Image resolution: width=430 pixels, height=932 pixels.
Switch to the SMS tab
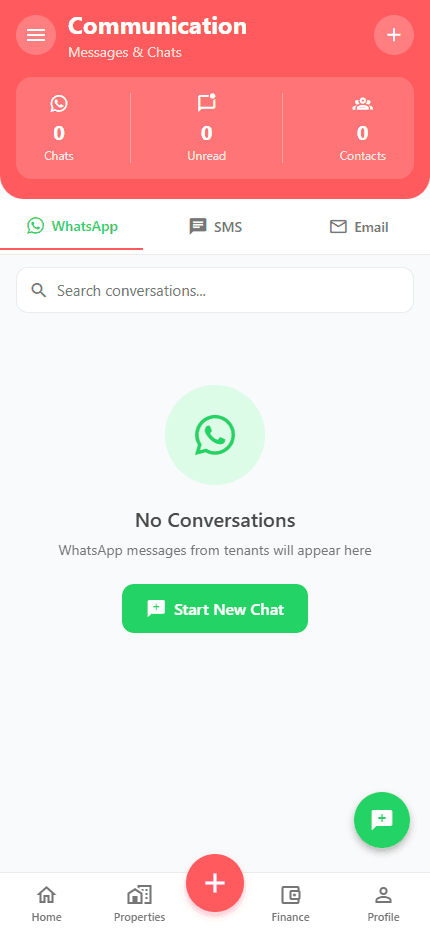(215, 226)
